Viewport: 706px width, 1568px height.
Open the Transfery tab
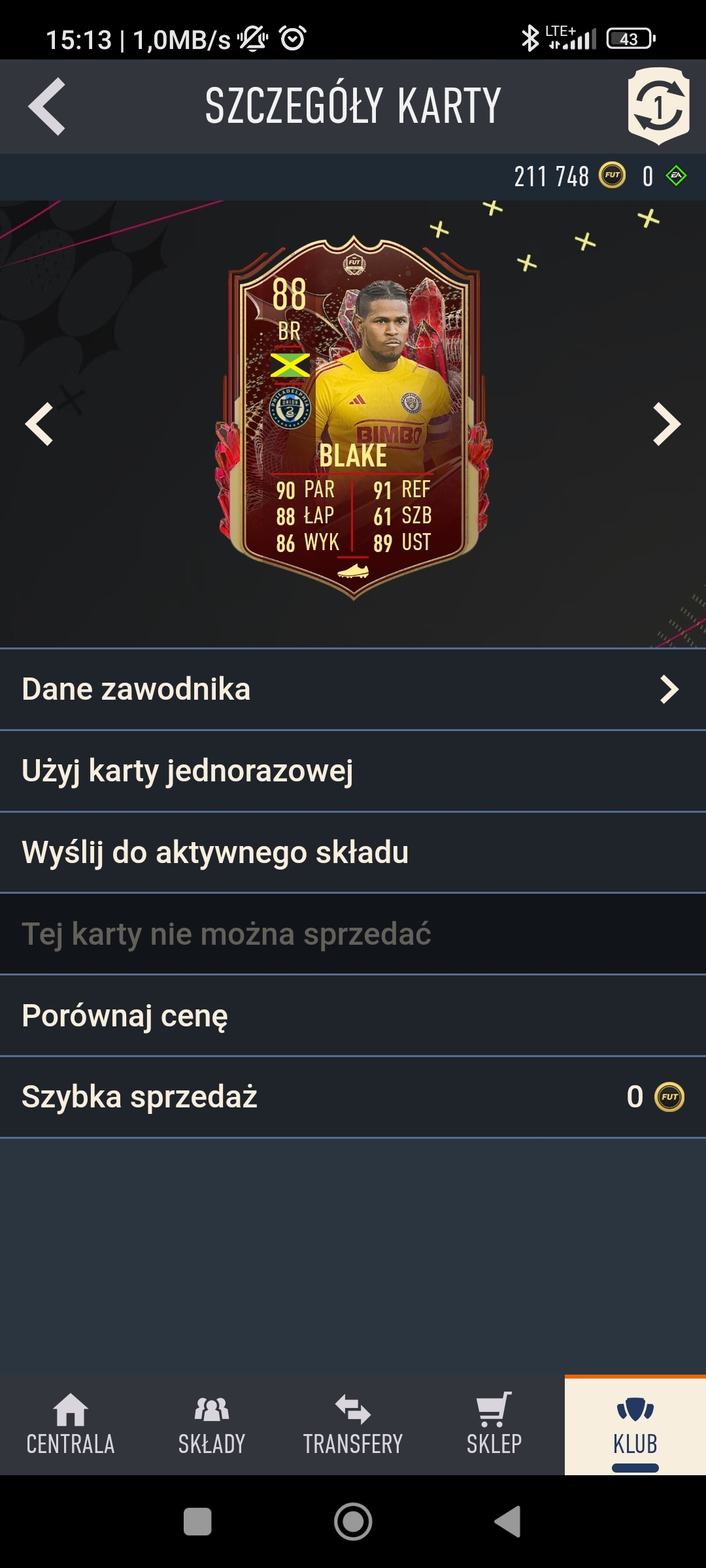tap(353, 1426)
